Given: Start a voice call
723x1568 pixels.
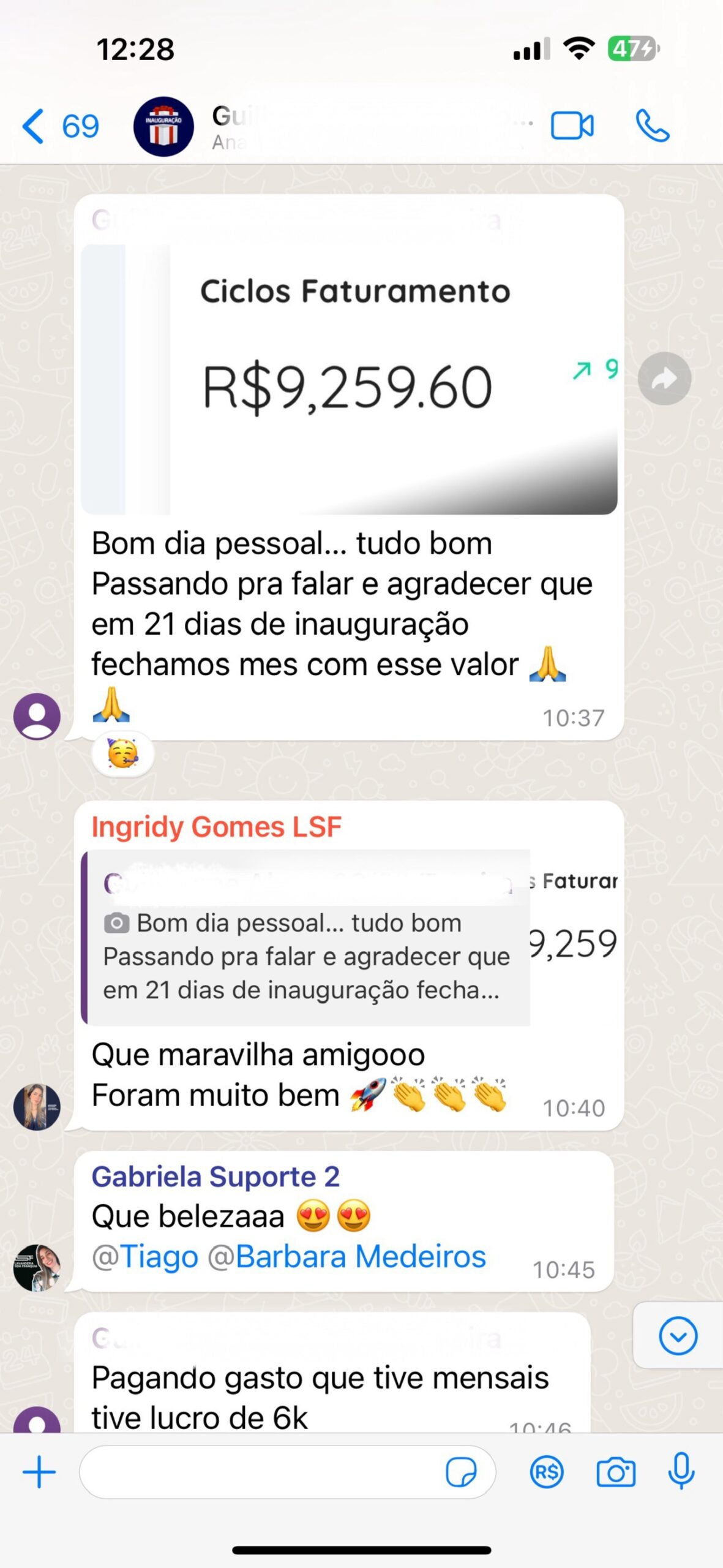Looking at the screenshot, I should click(x=653, y=126).
